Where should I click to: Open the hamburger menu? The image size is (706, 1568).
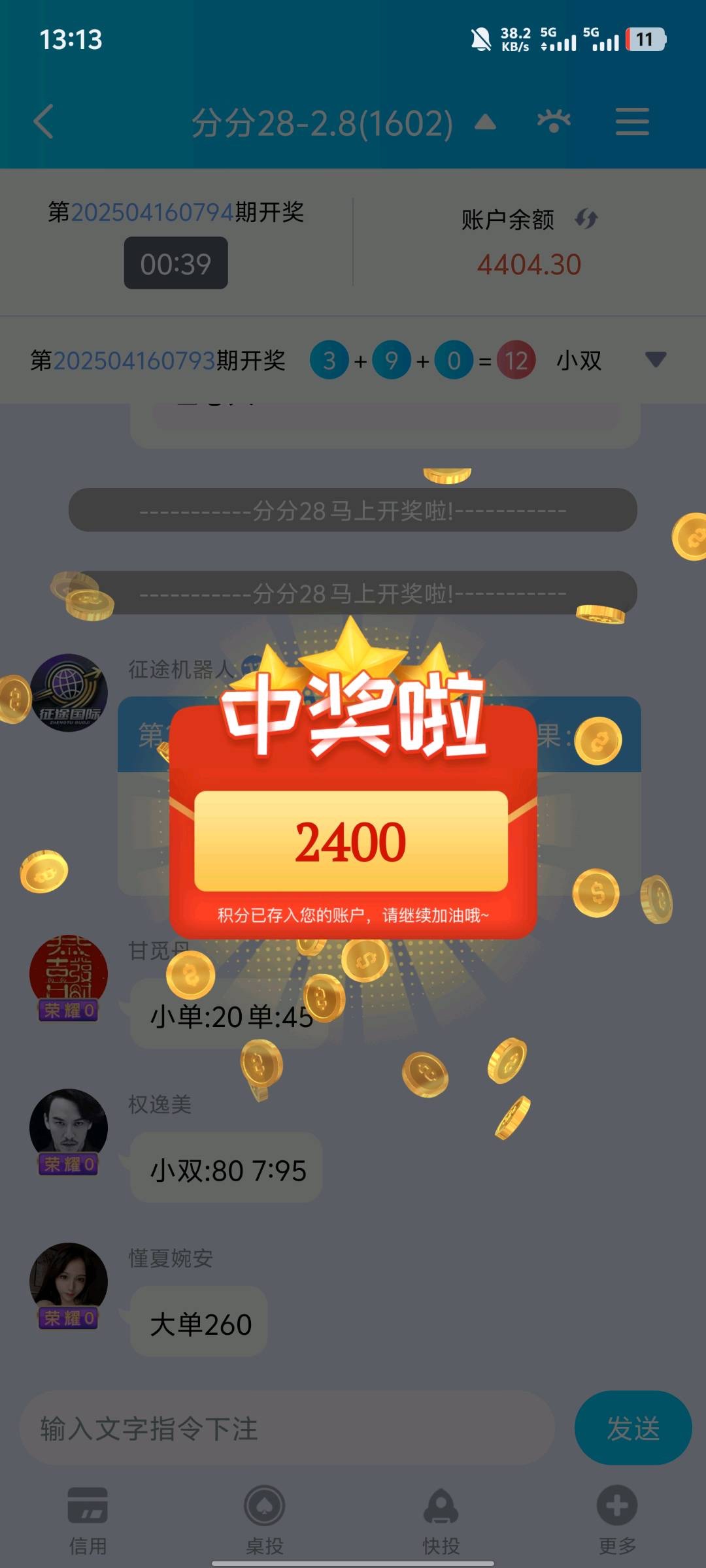[x=632, y=122]
